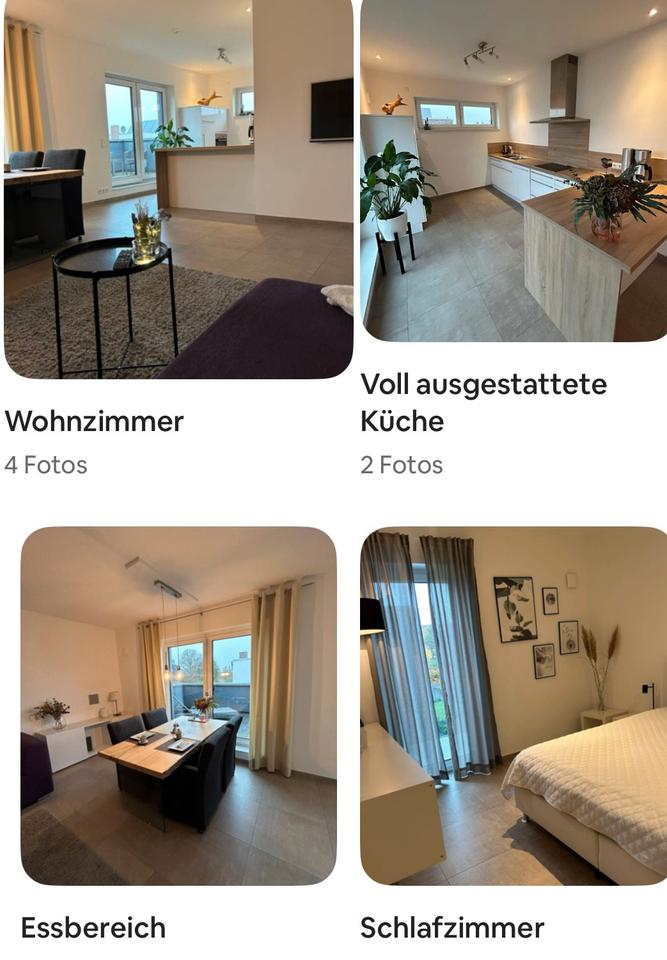
Task: View the Voll ausgestattete Küche photos
Action: point(514,170)
